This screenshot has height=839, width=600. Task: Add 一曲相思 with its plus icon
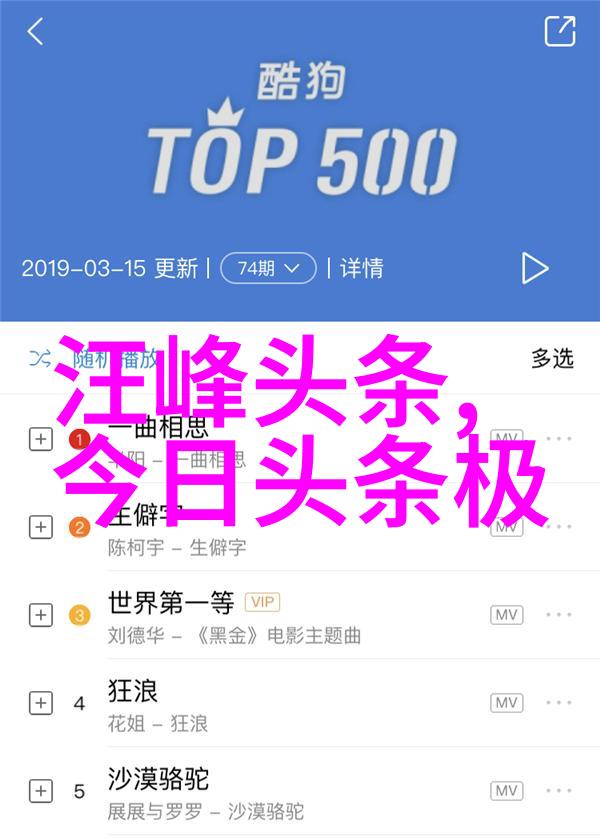pyautogui.click(x=40, y=439)
